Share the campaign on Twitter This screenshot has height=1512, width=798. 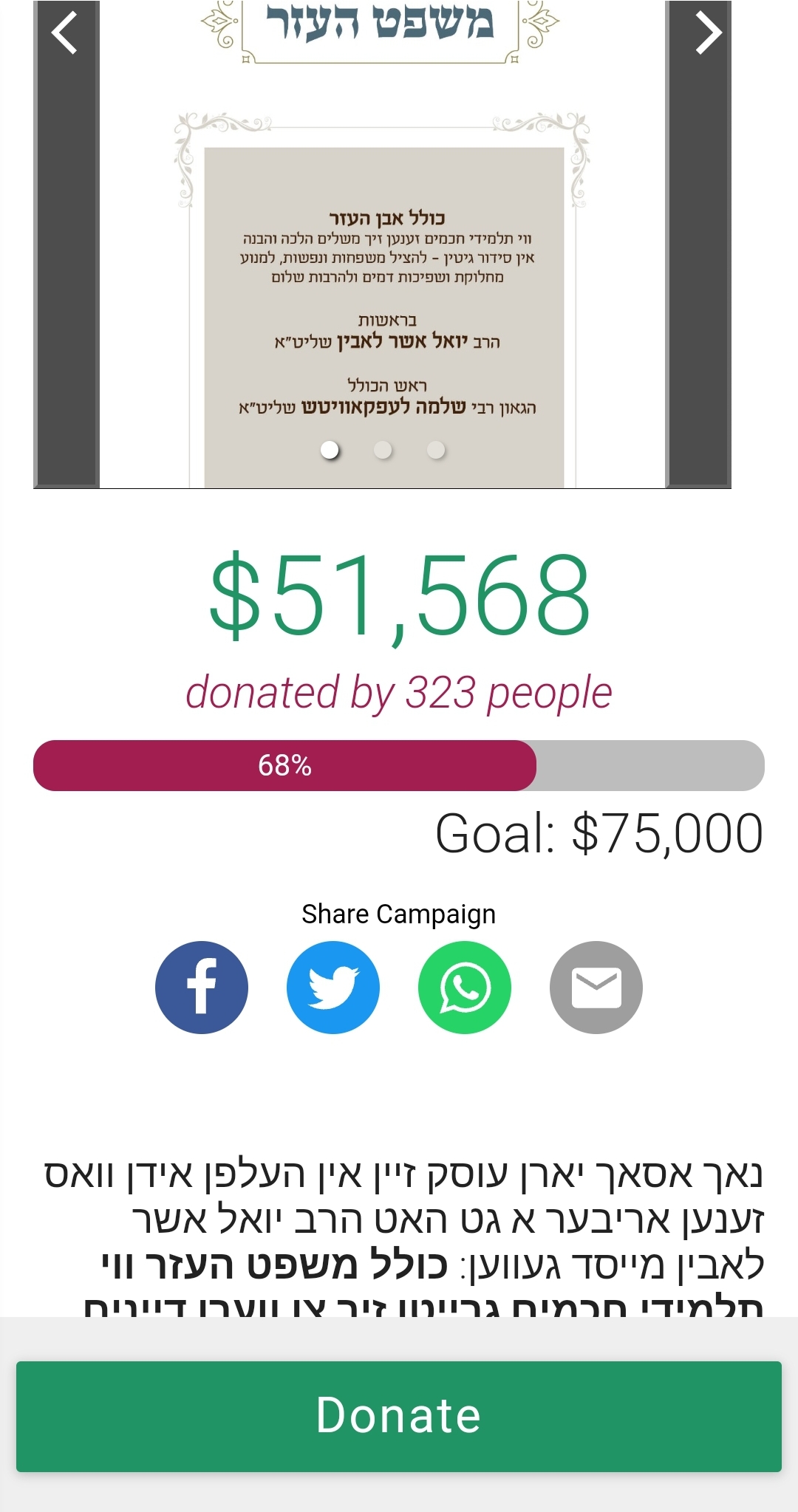click(333, 988)
